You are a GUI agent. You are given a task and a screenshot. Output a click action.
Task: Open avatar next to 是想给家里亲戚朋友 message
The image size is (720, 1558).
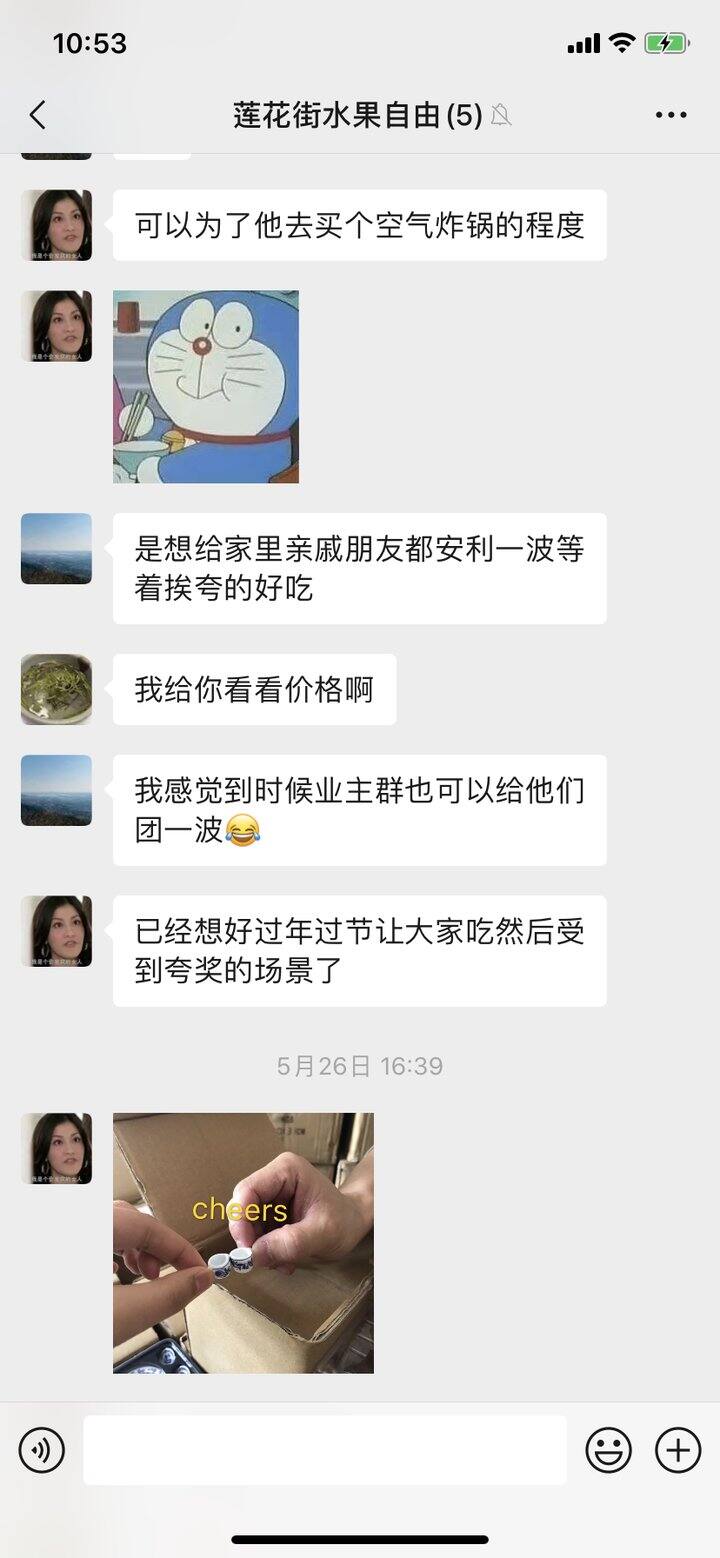coord(56,549)
